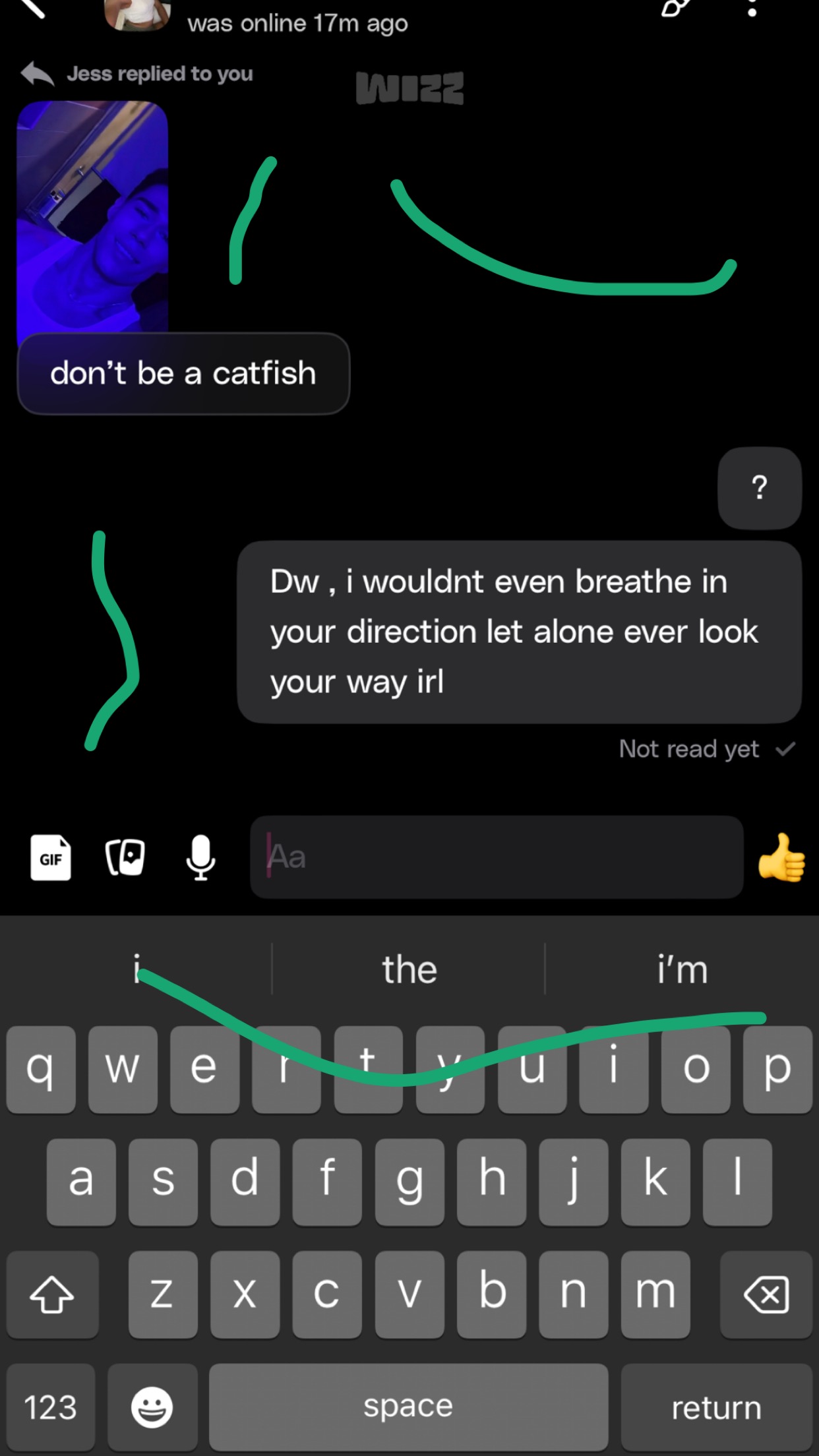
Task: Send a thumbs-up reaction
Action: pos(782,857)
